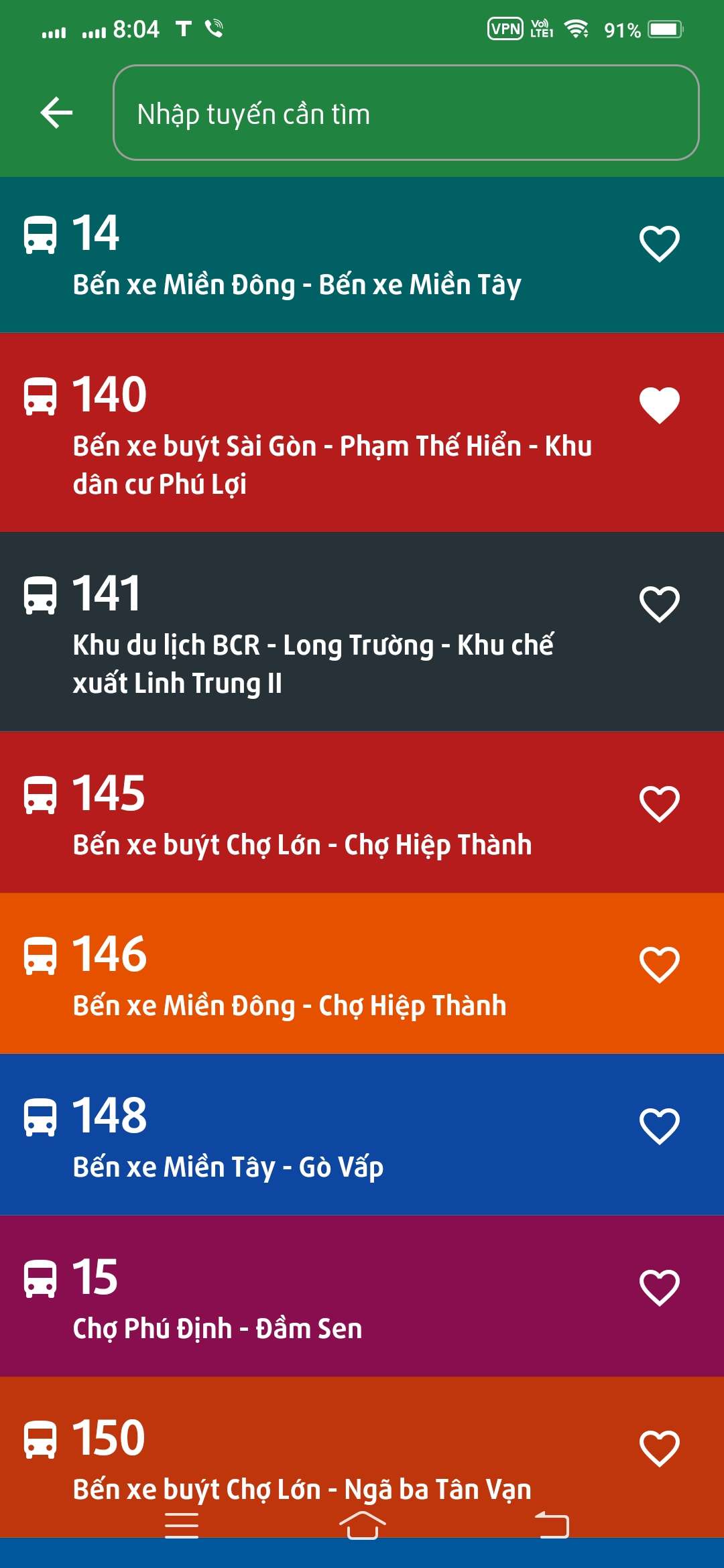
Task: Like route 146 with the heart icon
Action: (659, 964)
